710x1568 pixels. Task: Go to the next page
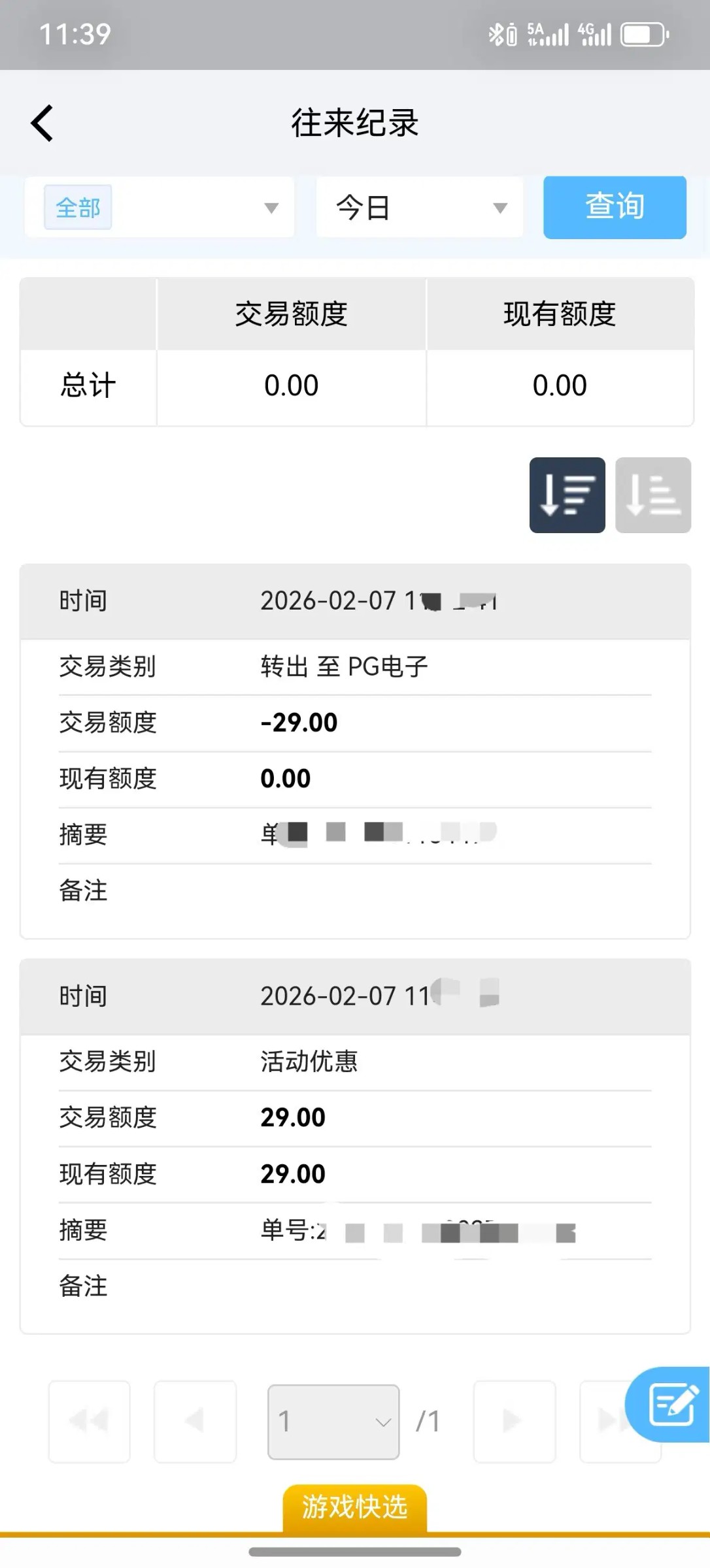[x=514, y=1422]
